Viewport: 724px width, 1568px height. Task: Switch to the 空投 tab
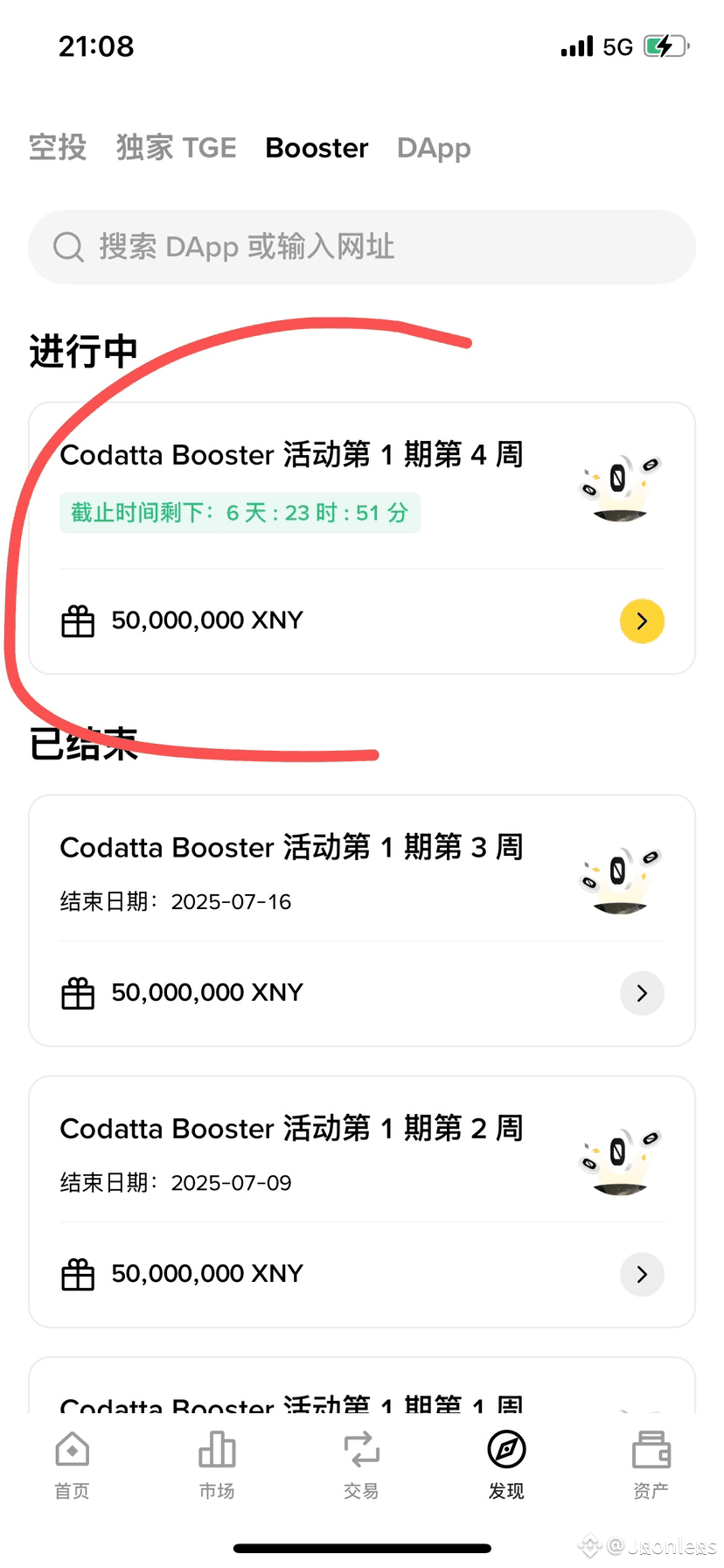pos(58,148)
